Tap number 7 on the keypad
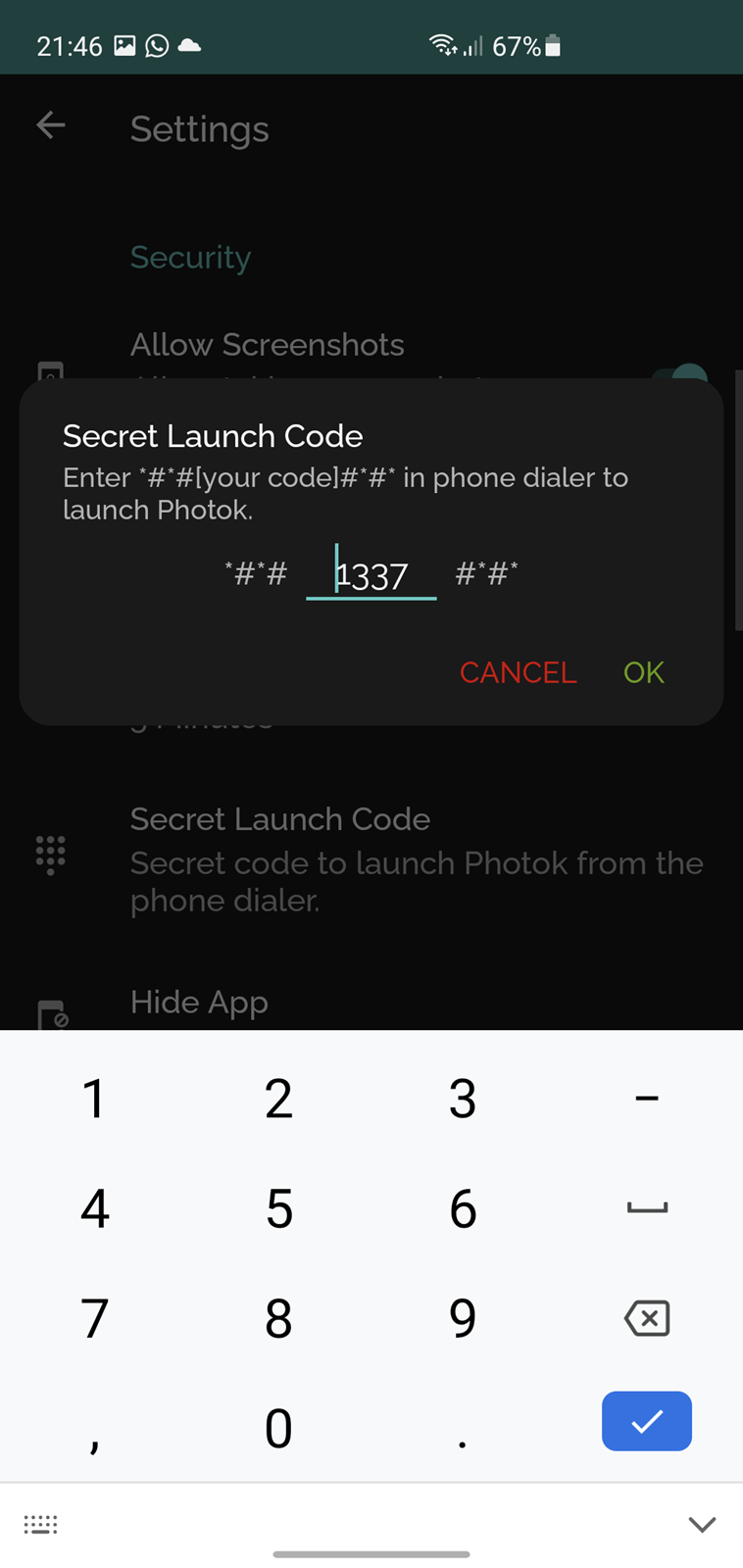Viewport: 743px width, 1568px height. (94, 1318)
